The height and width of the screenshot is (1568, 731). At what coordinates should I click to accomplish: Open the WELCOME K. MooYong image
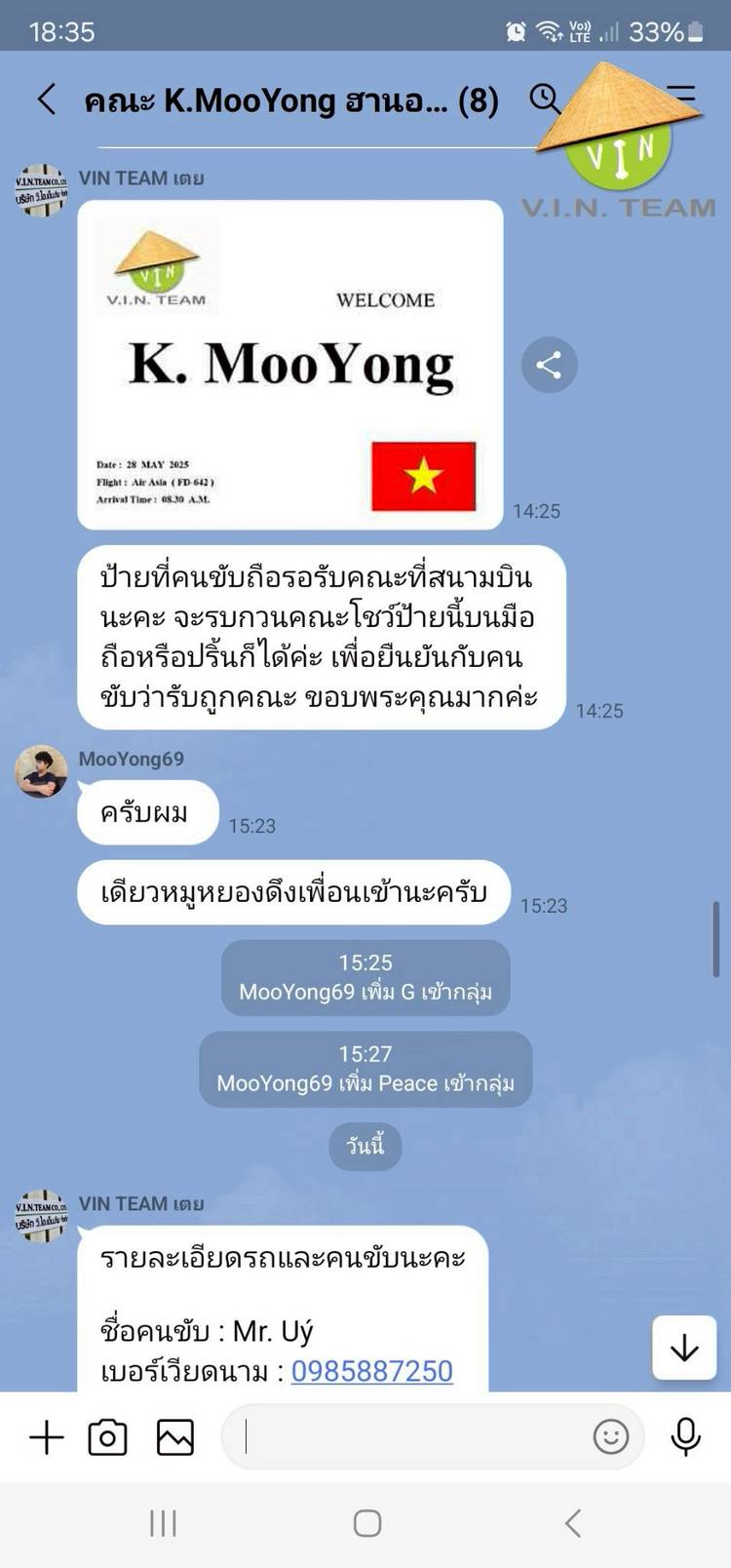289,365
